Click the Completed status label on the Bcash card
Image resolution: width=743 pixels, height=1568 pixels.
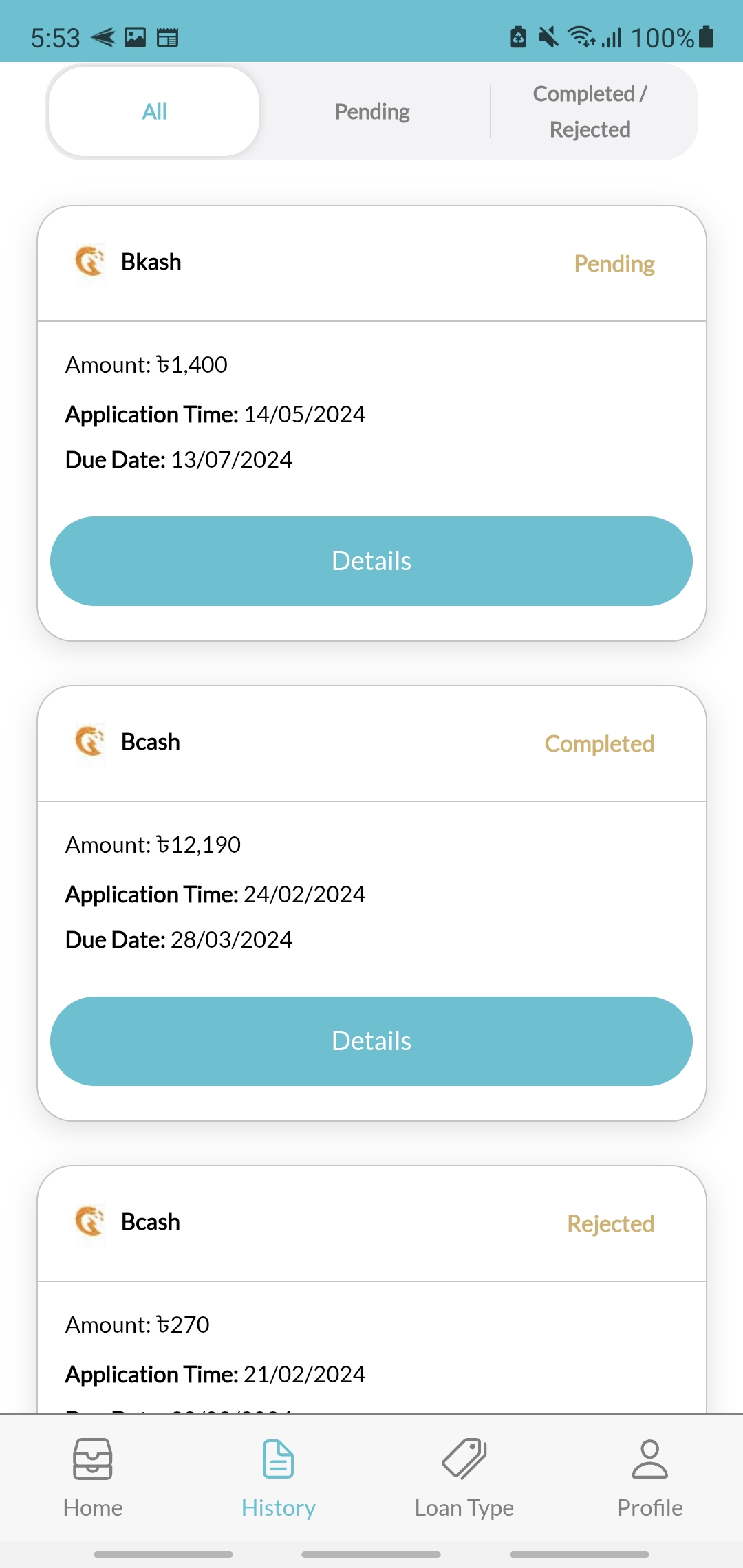[x=599, y=743]
